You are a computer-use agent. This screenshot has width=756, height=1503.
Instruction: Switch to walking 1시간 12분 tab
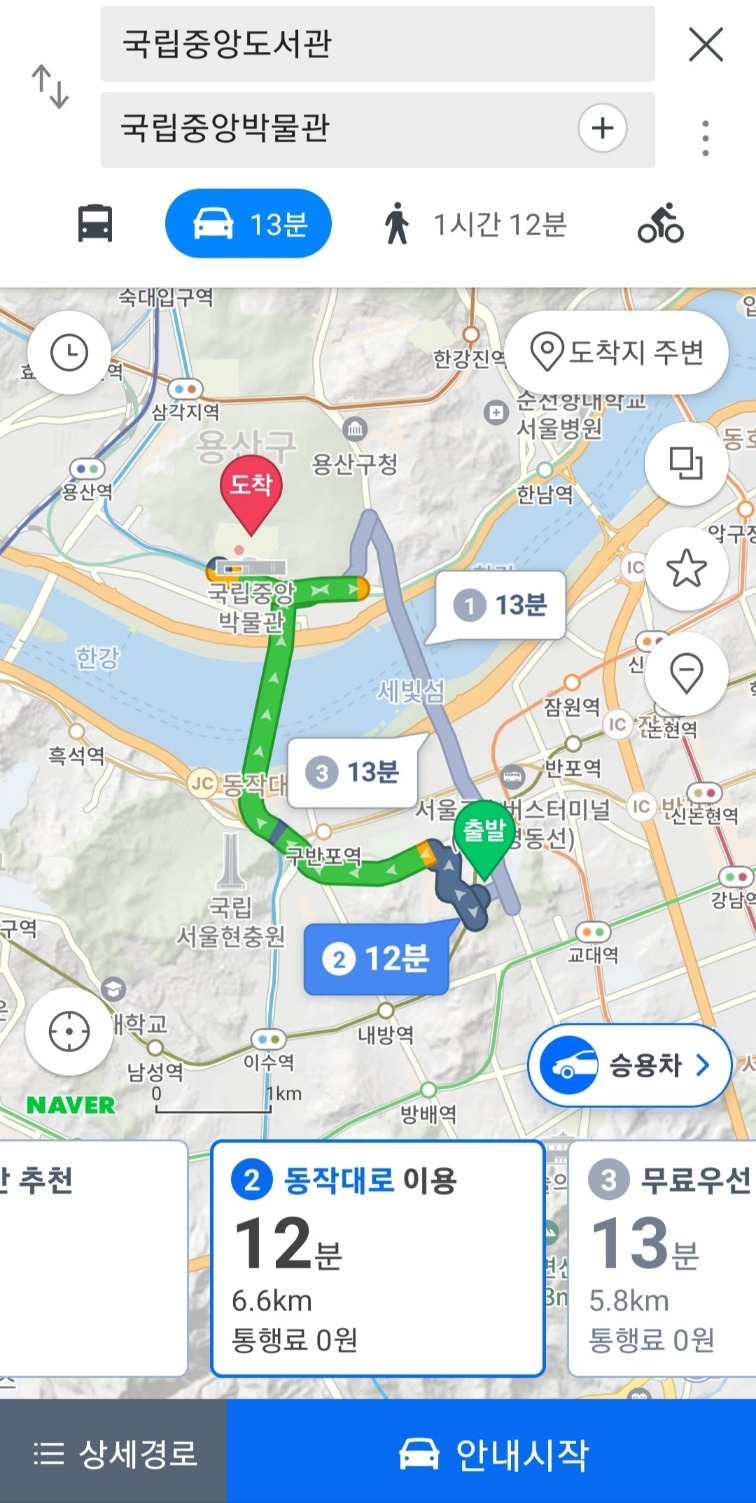tap(475, 224)
